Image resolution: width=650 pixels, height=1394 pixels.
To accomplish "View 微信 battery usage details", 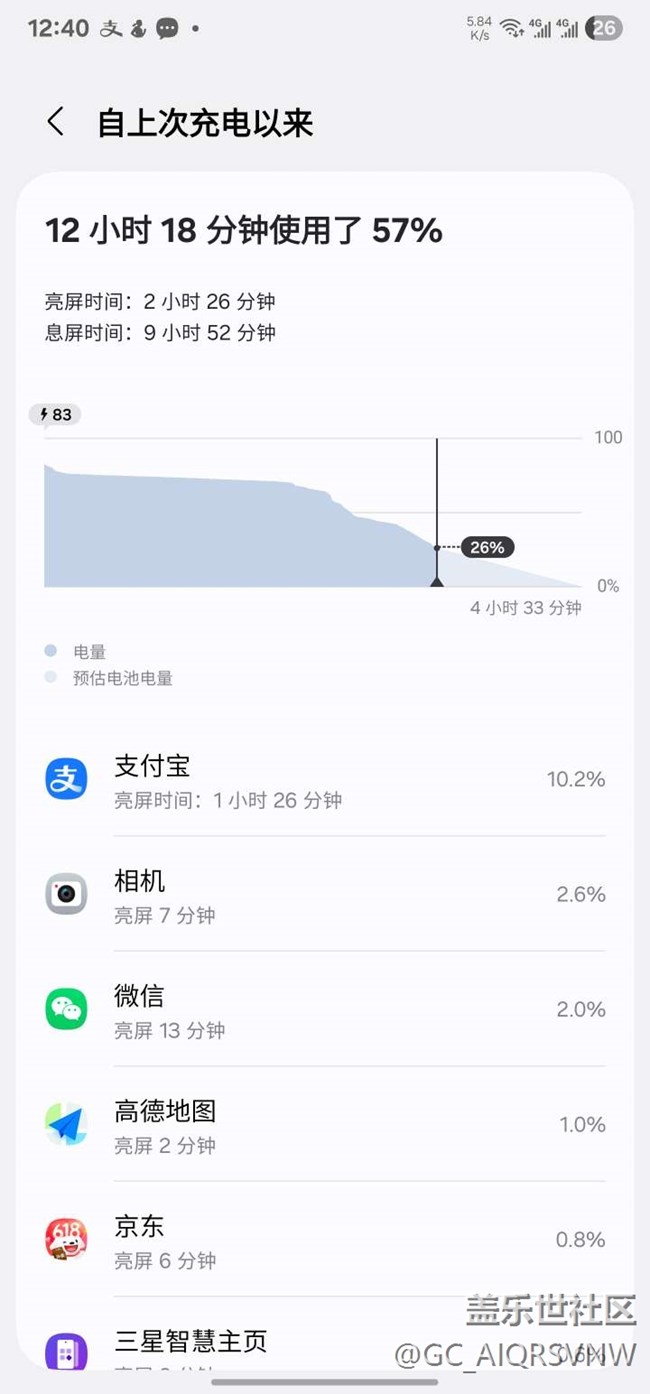I will 325,1010.
